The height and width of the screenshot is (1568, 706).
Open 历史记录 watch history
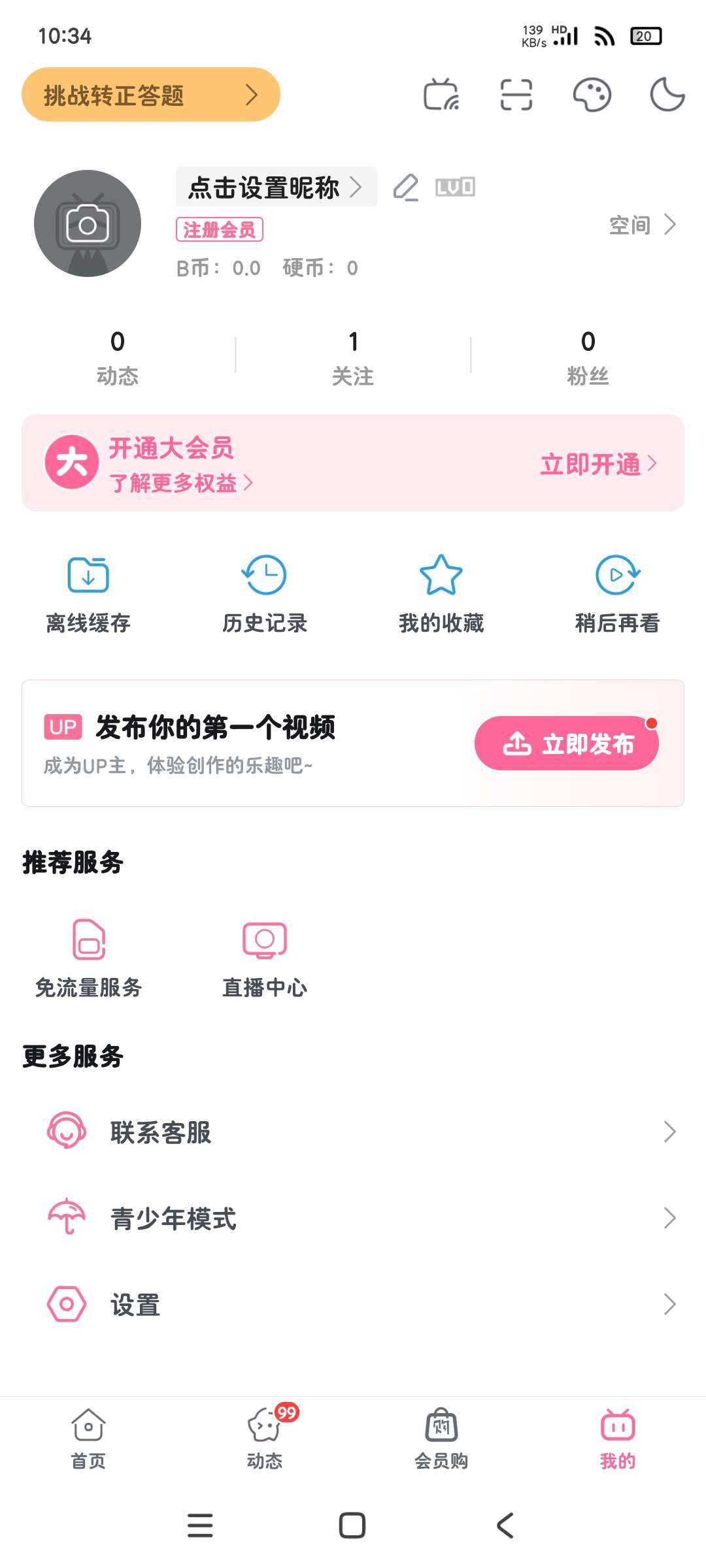click(x=265, y=595)
